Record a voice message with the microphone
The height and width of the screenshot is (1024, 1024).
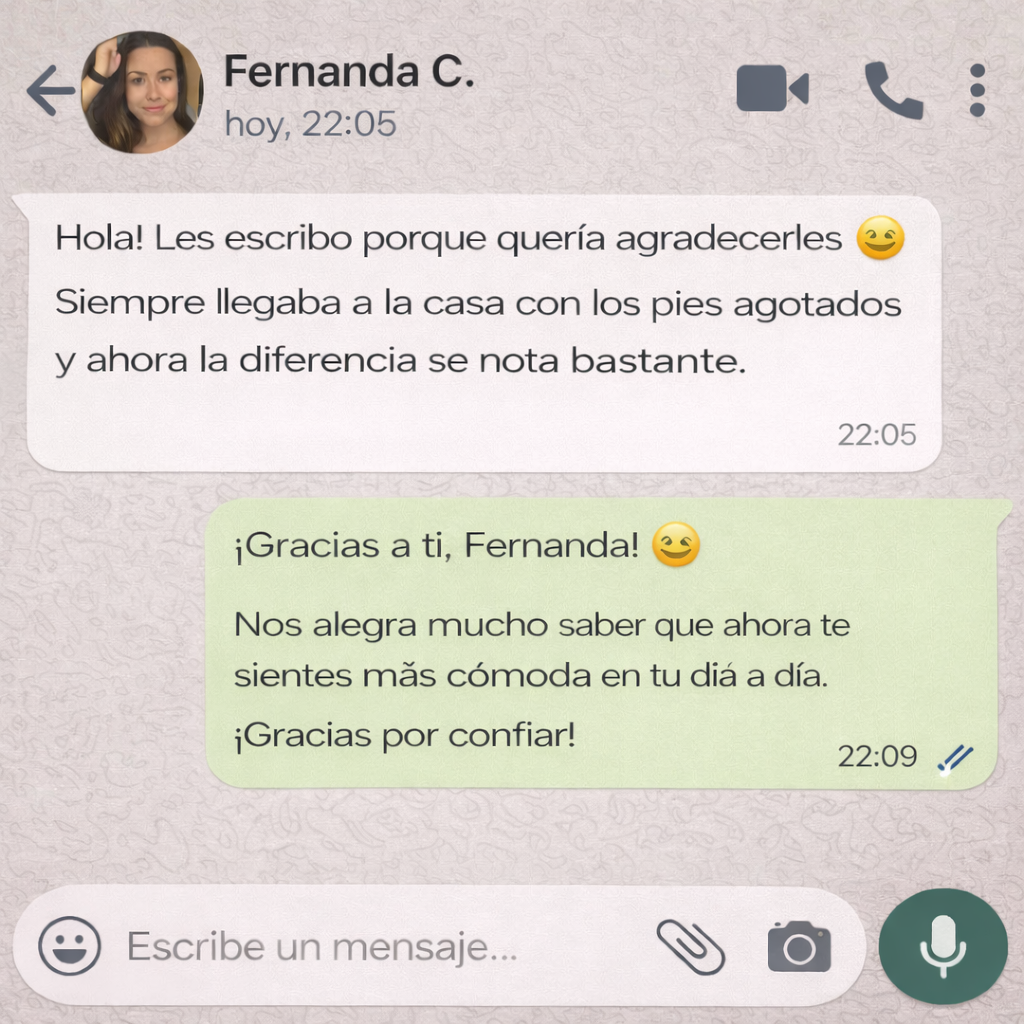[x=943, y=946]
